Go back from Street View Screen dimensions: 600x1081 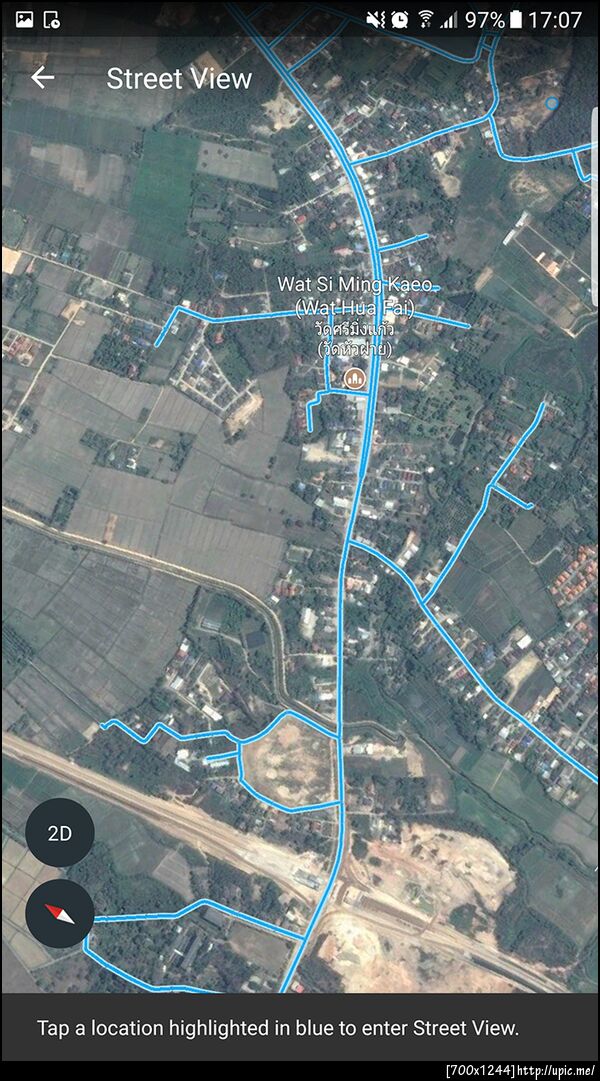tap(42, 78)
